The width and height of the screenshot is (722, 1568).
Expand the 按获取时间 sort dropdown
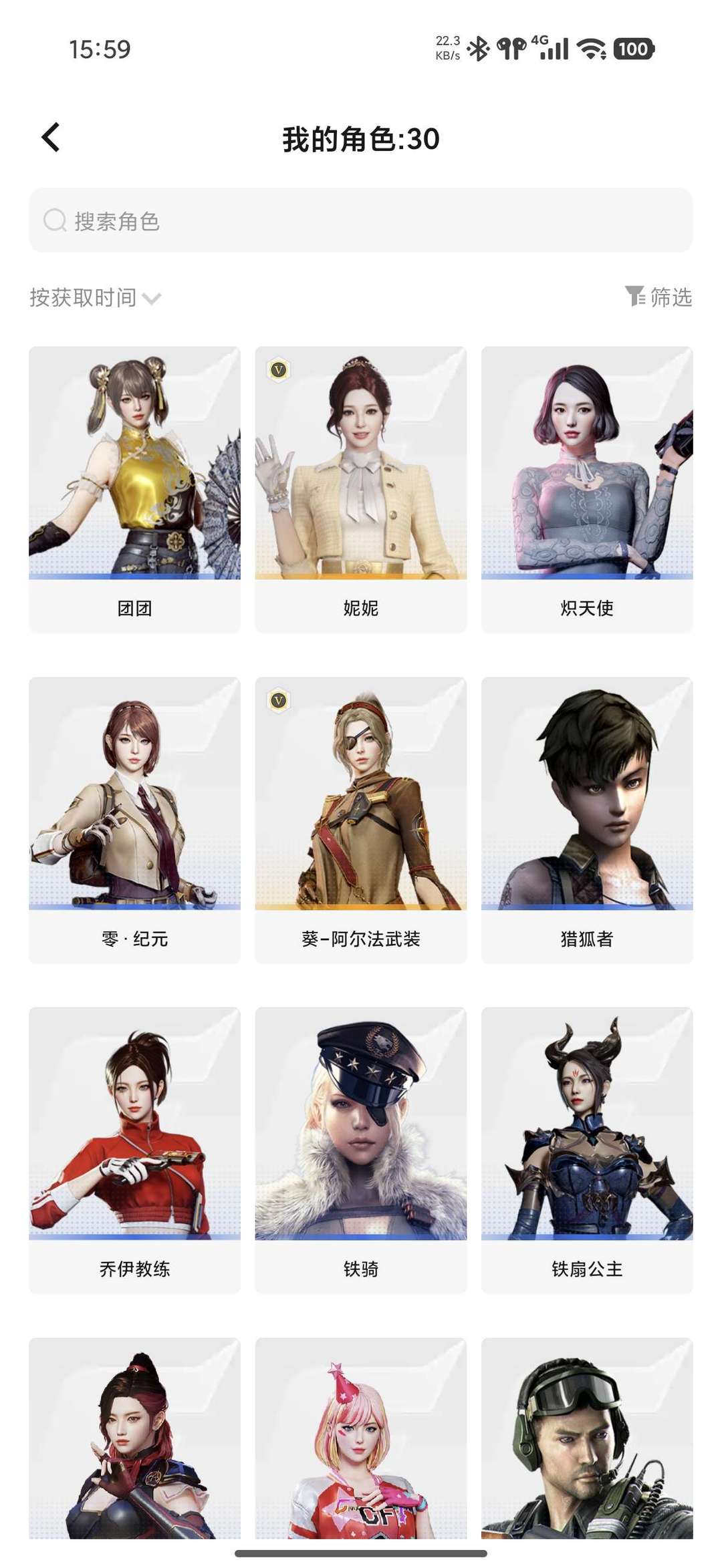(x=95, y=298)
